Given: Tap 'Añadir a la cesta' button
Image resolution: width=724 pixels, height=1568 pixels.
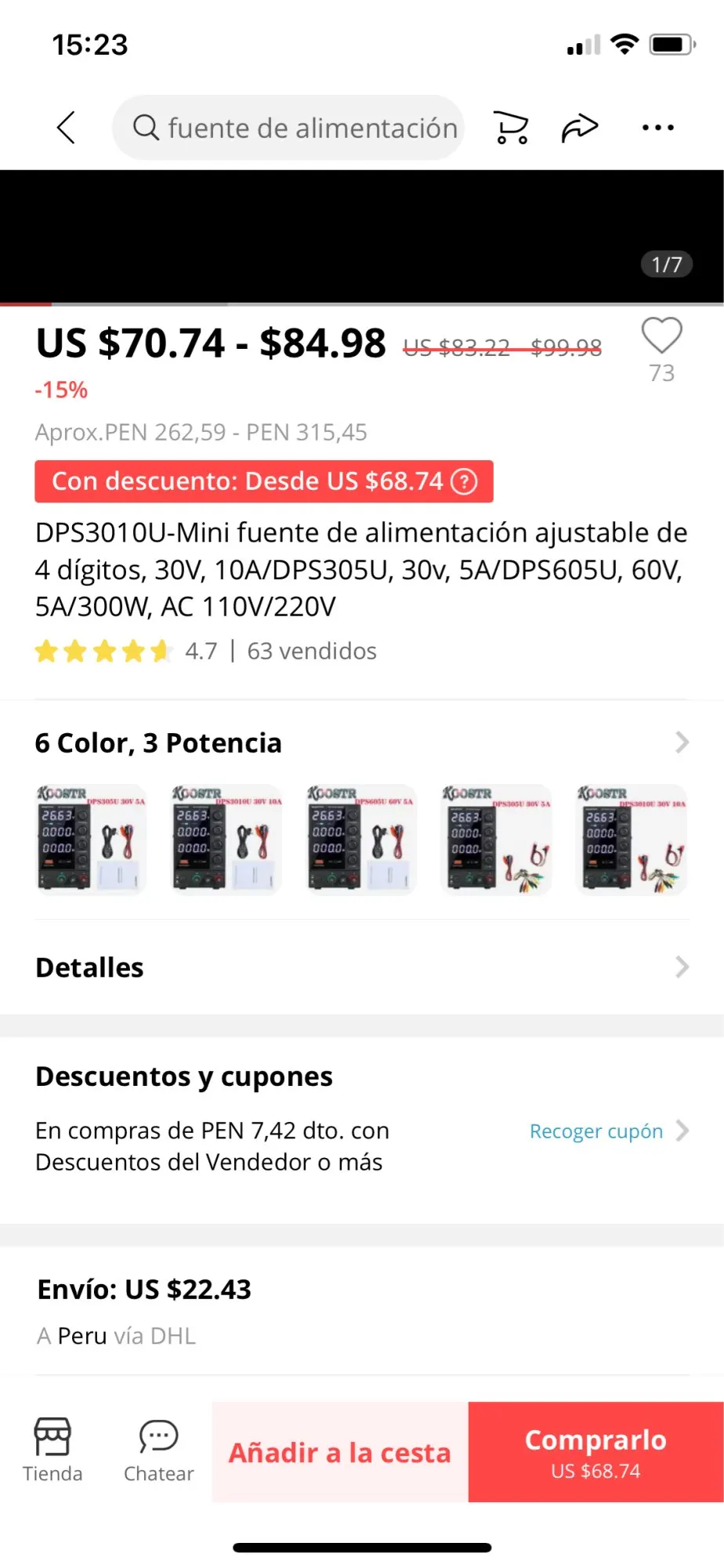Looking at the screenshot, I should coord(340,1453).
